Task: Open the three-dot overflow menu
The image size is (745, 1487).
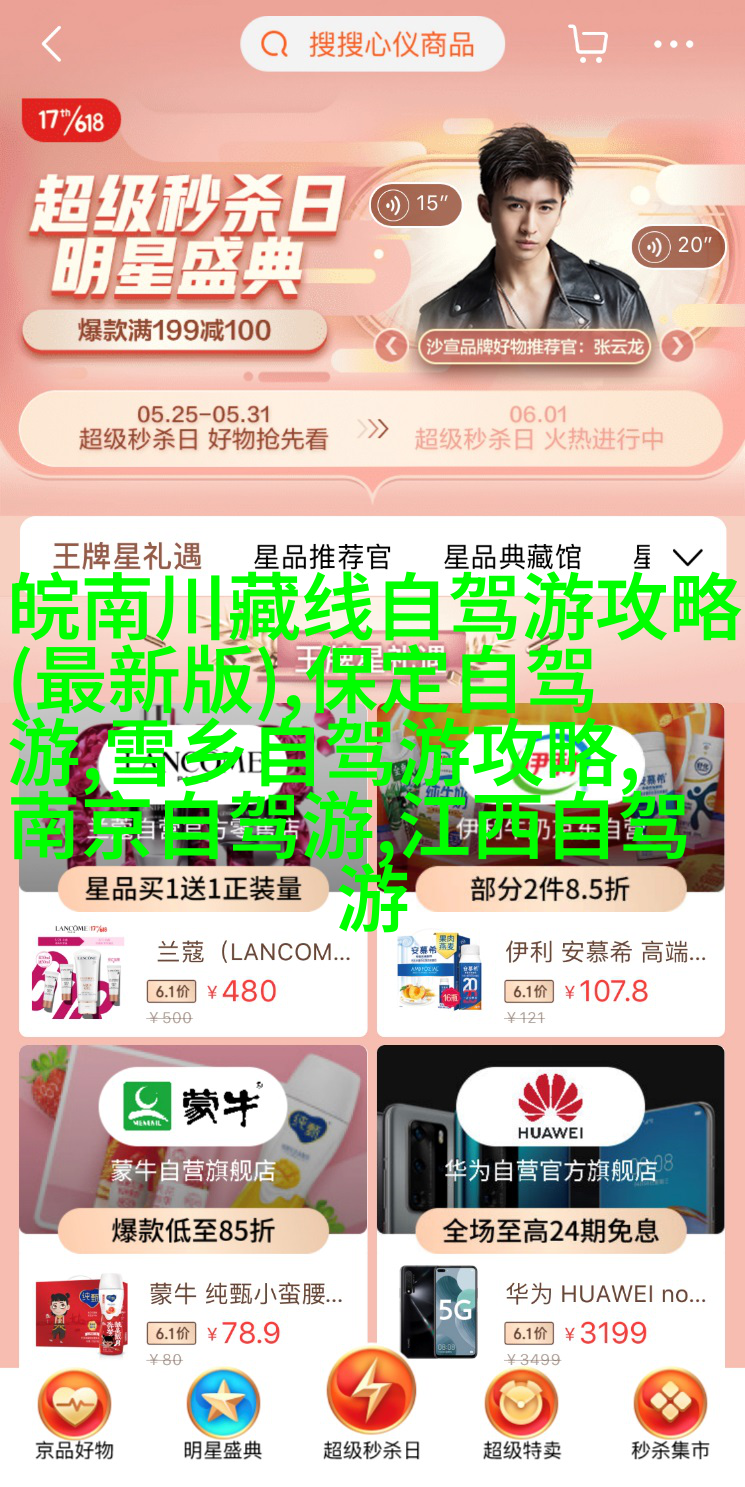Action: [x=674, y=45]
